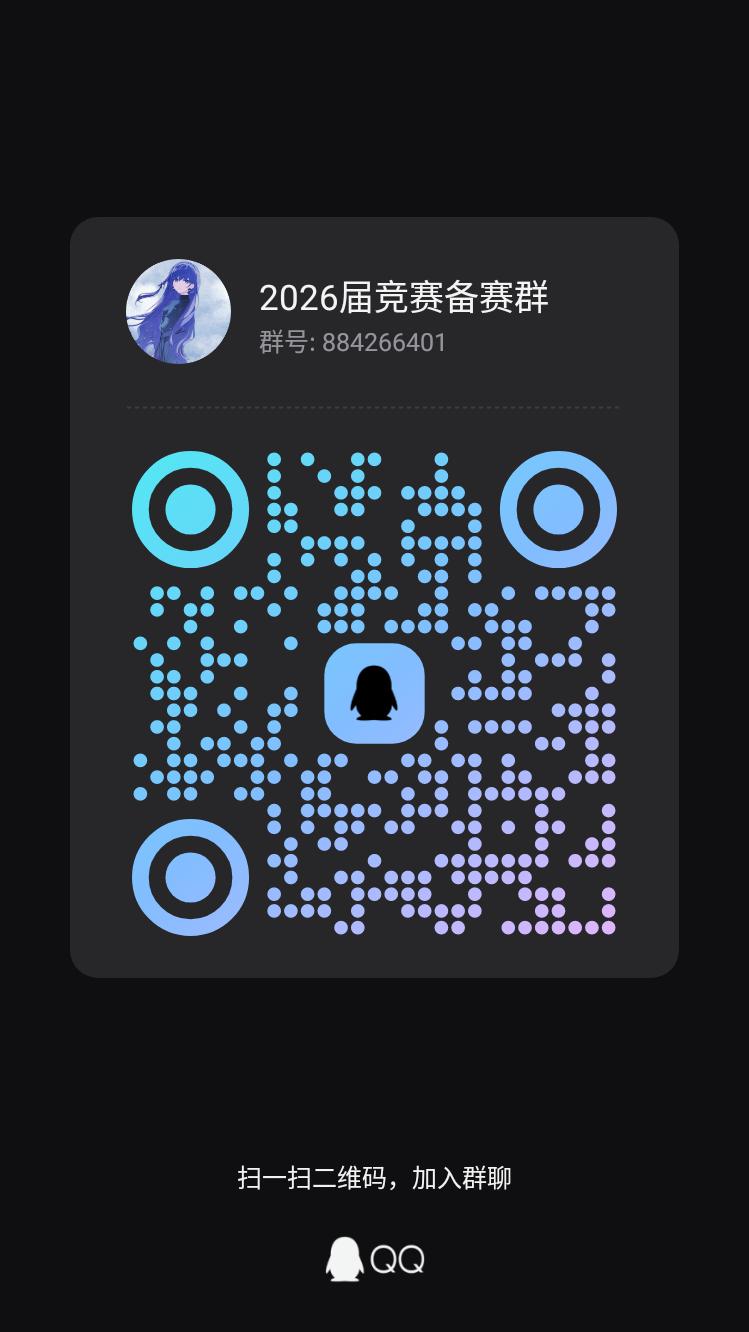Click the 扫一扫二维码，加入群聊 instruction text
Viewport: 749px width, 1332px height.
click(374, 1179)
